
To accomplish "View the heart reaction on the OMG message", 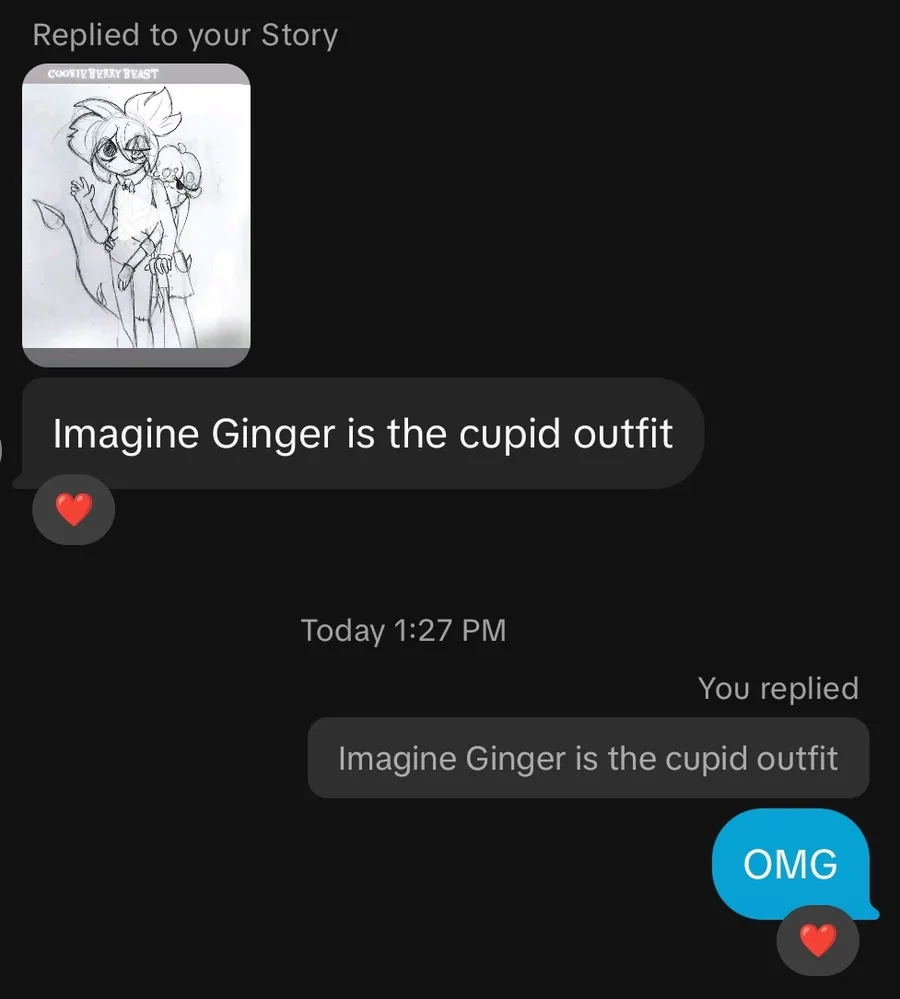I will click(818, 940).
